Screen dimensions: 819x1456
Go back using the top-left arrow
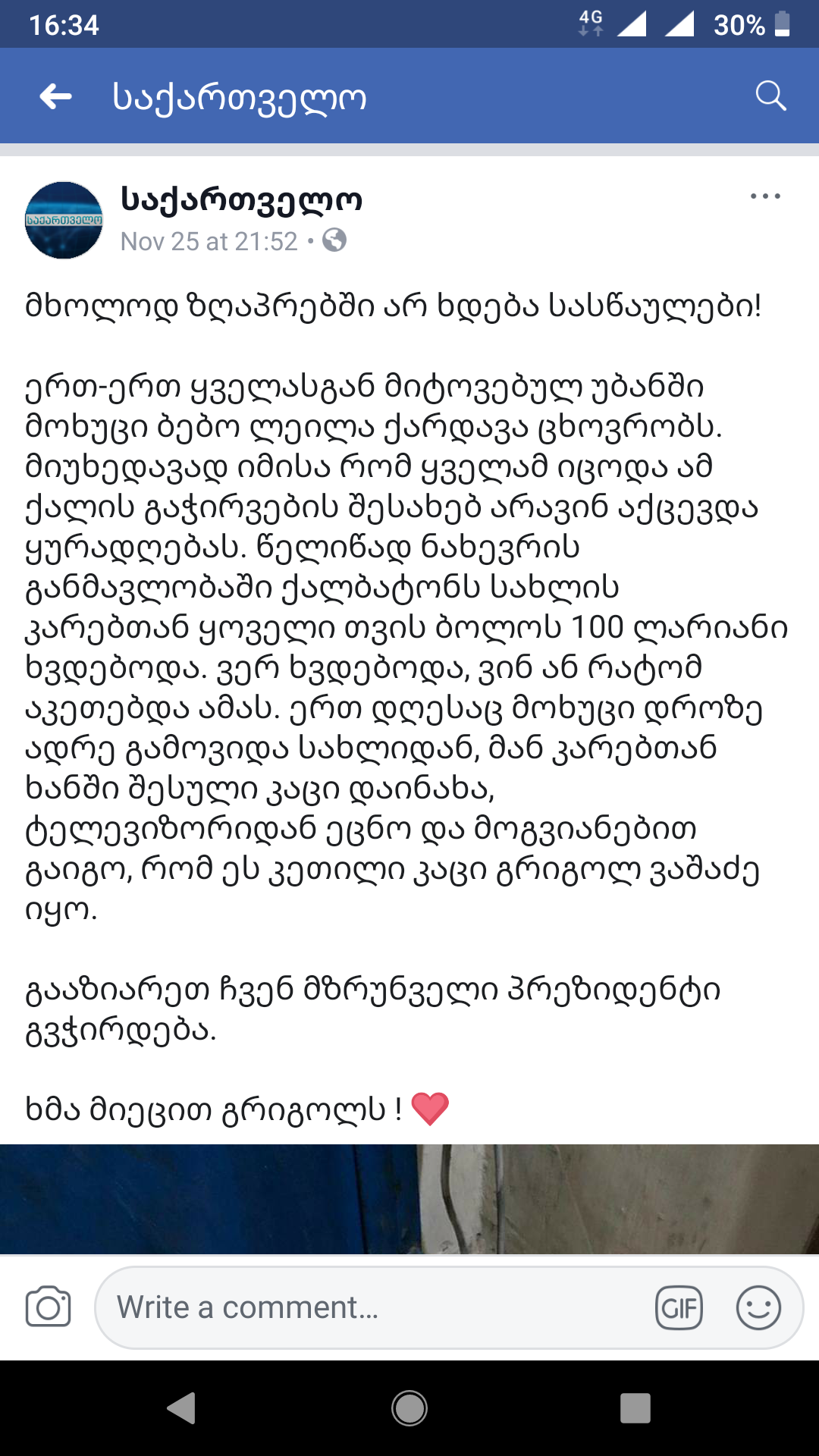(x=55, y=96)
